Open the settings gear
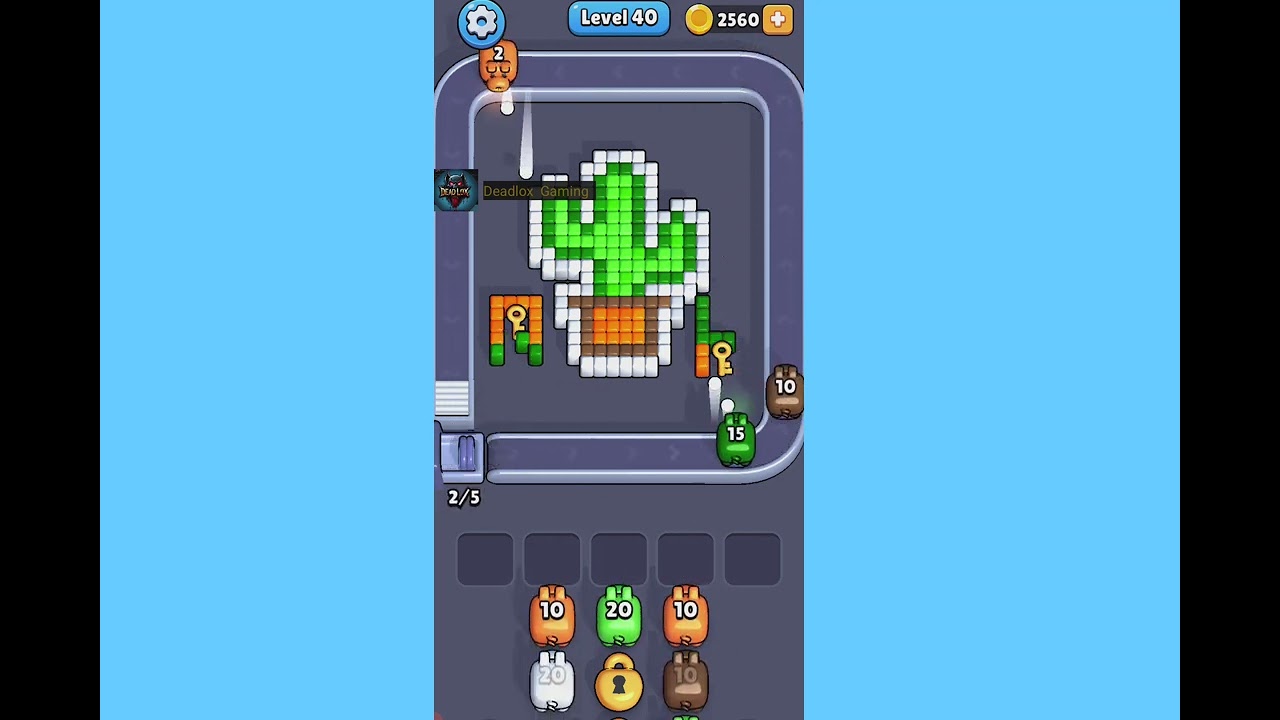1280x720 pixels. (481, 21)
